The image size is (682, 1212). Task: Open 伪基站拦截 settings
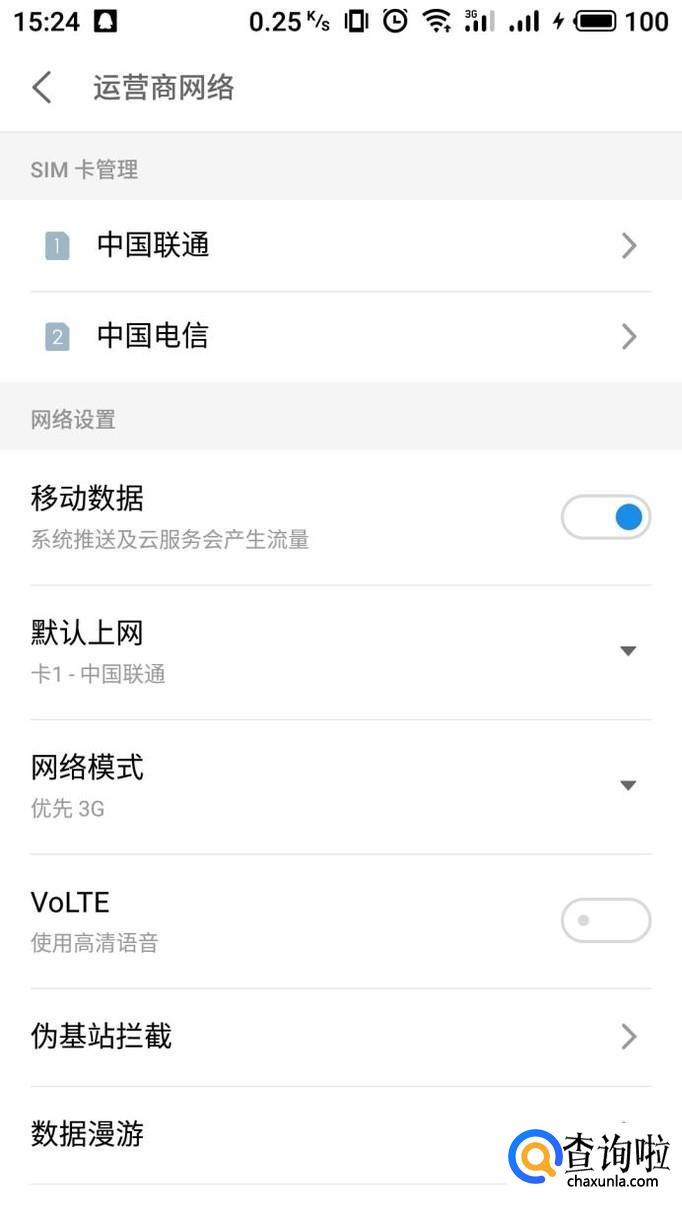[341, 1037]
